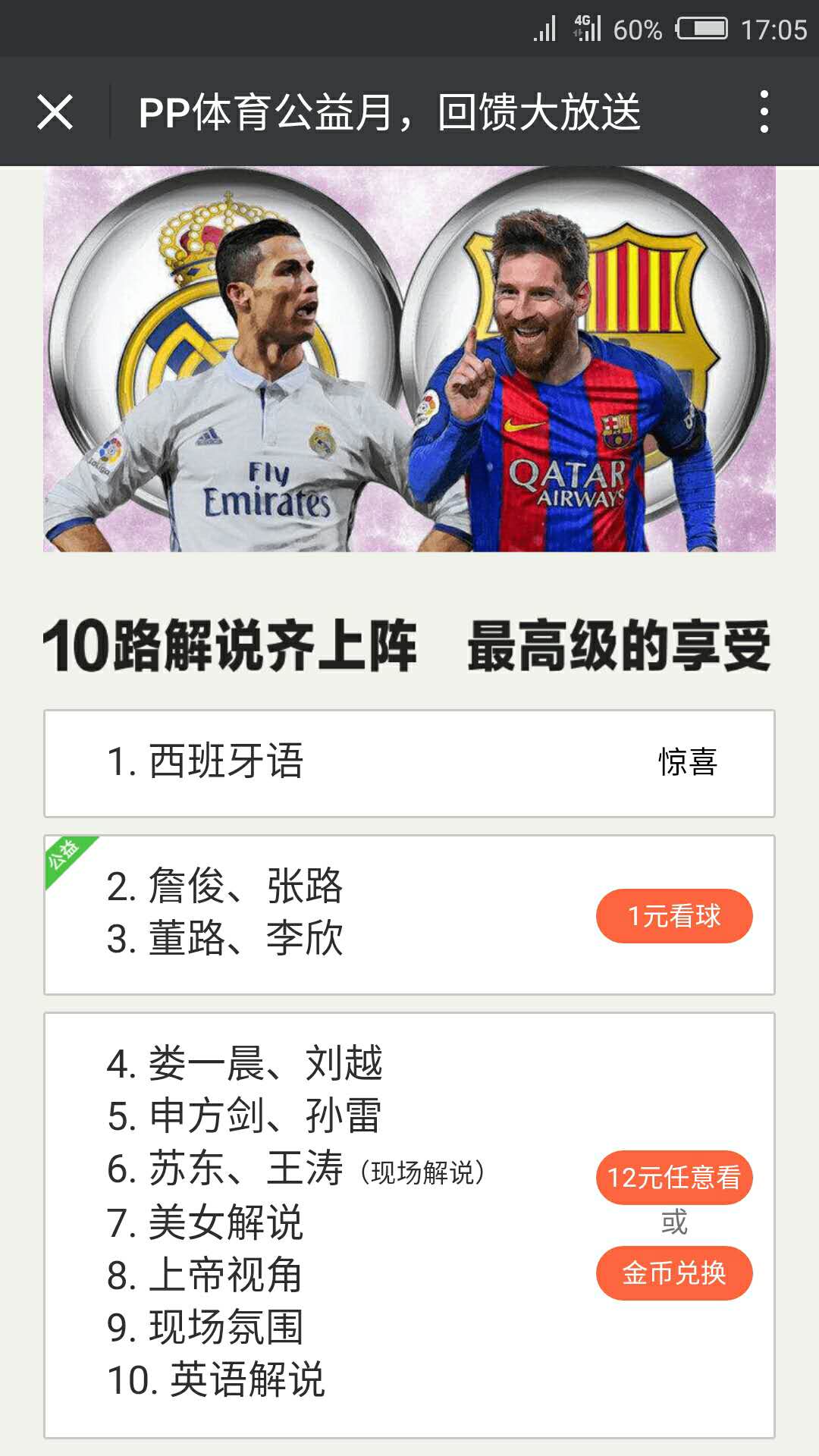The width and height of the screenshot is (819, 1456).
Task: Close the PP体育 webpage
Action: point(55,112)
